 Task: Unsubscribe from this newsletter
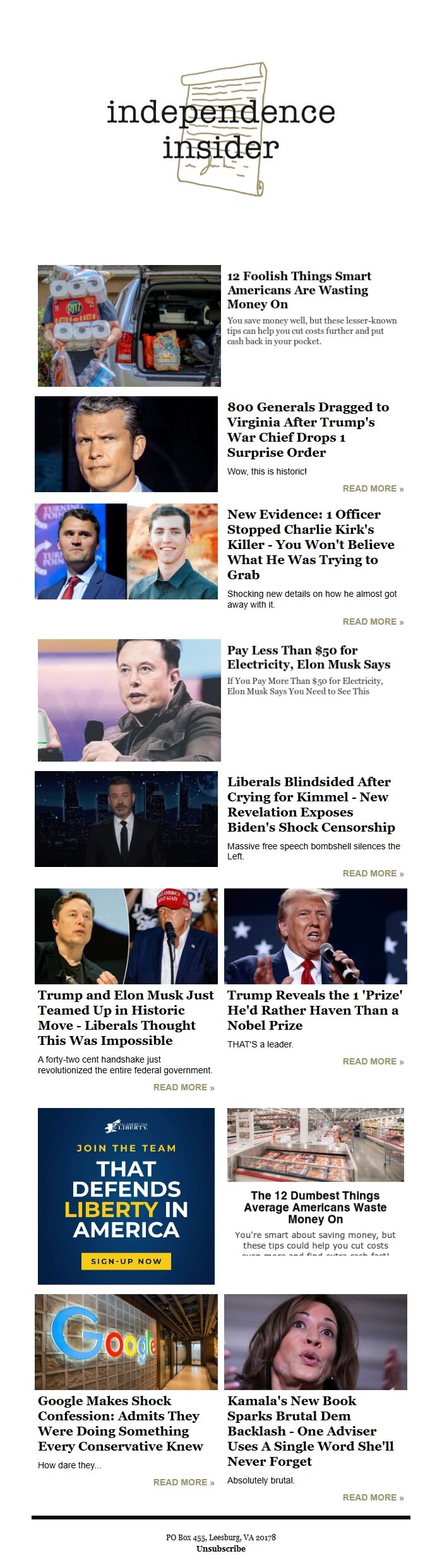tap(220, 1548)
